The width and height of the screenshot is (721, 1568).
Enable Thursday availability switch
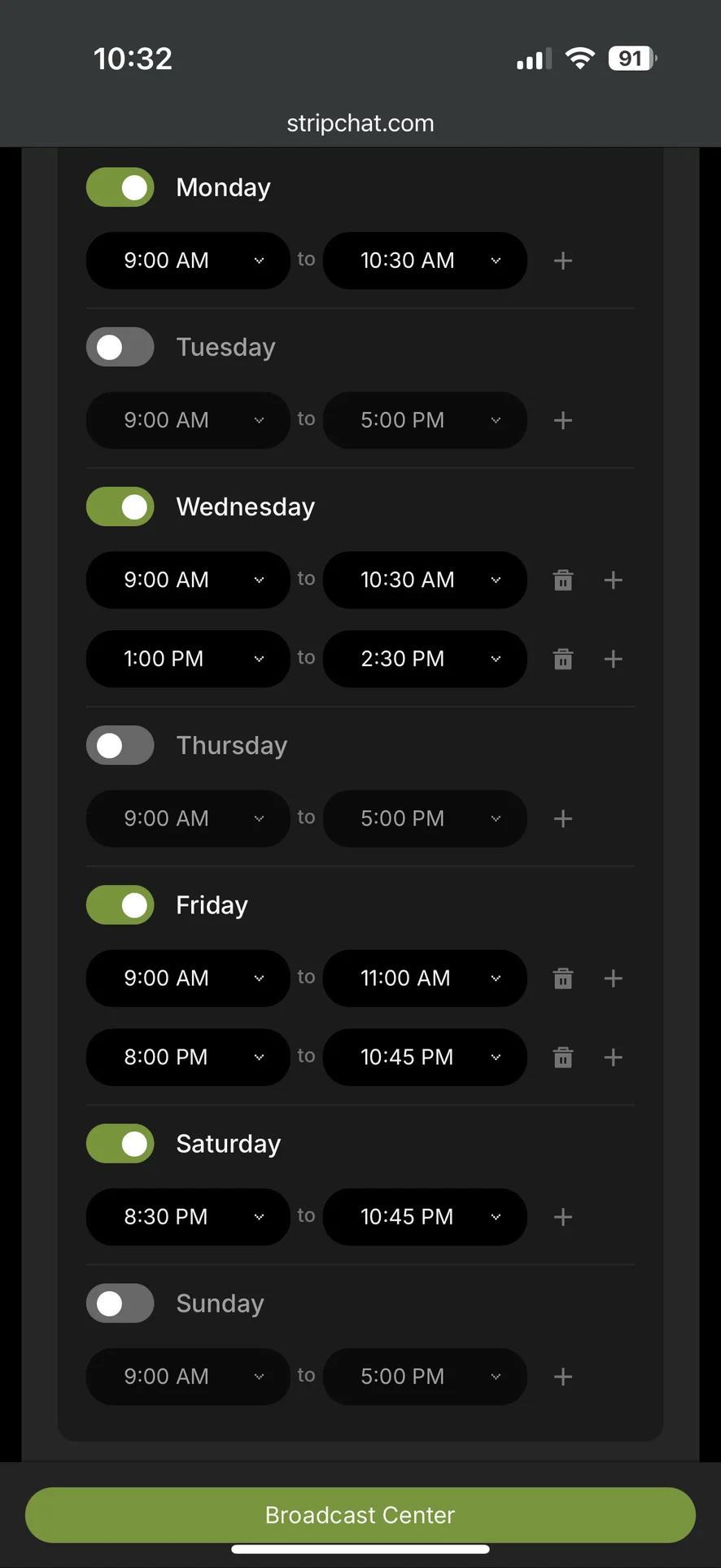(x=120, y=745)
